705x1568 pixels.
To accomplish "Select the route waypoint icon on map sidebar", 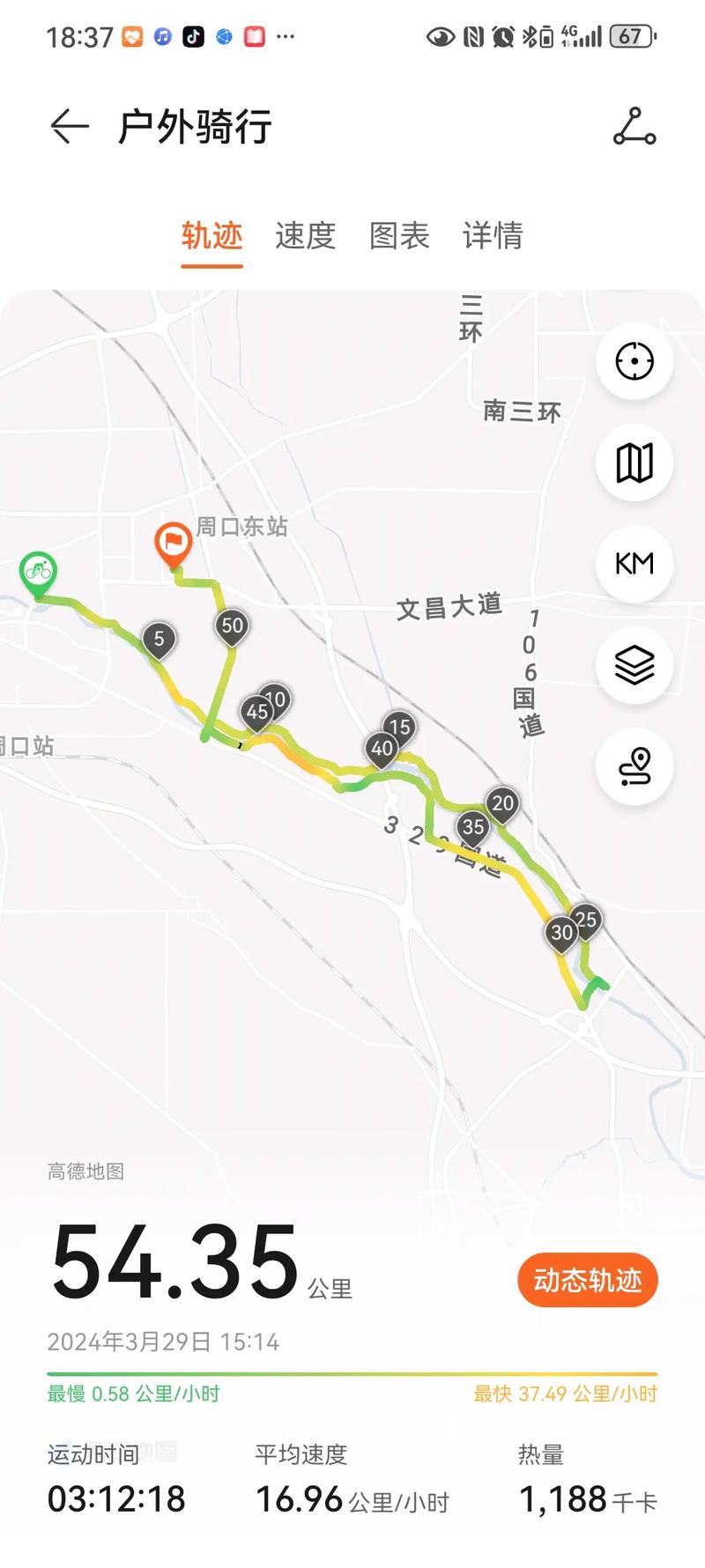I will pyautogui.click(x=634, y=766).
